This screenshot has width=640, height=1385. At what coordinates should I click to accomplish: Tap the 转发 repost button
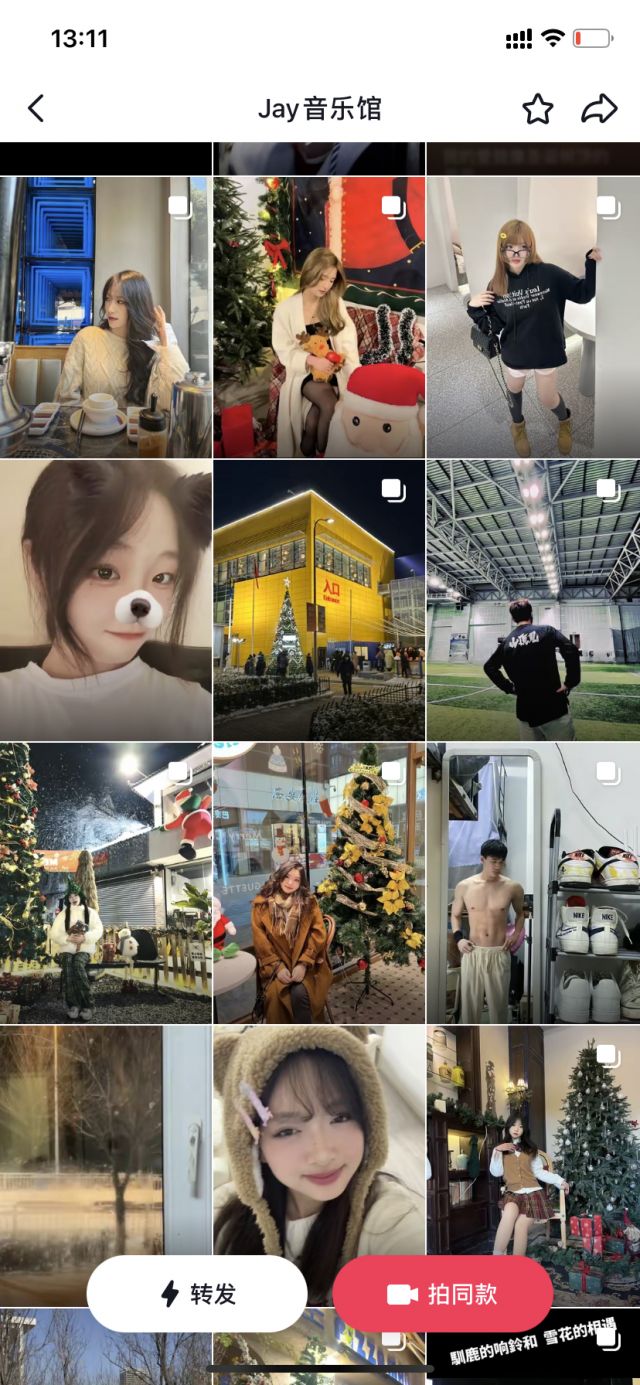point(197,1294)
